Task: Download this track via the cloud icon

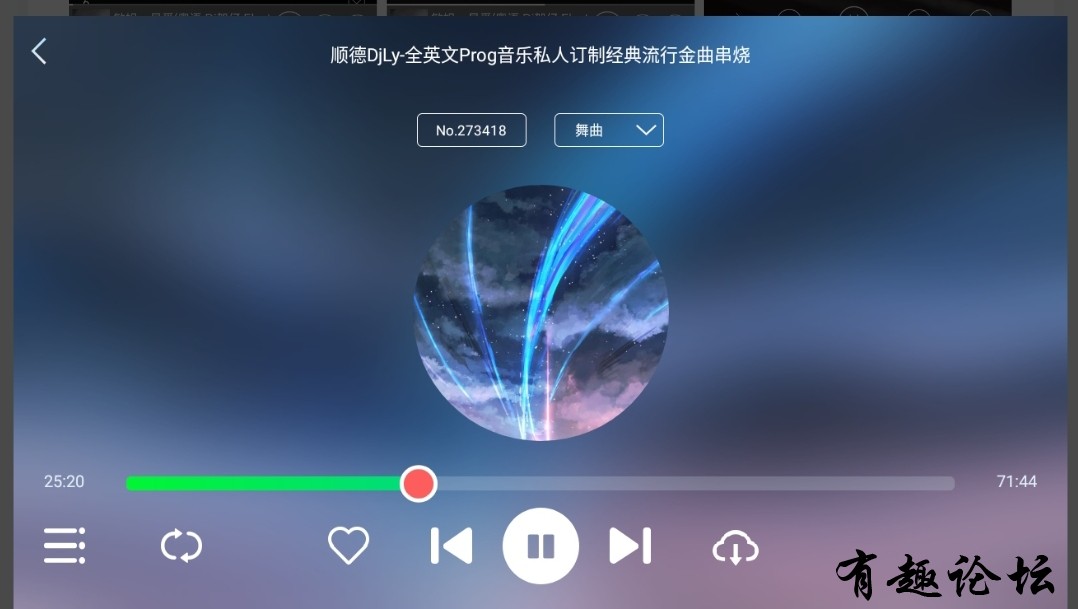Action: 735,547
